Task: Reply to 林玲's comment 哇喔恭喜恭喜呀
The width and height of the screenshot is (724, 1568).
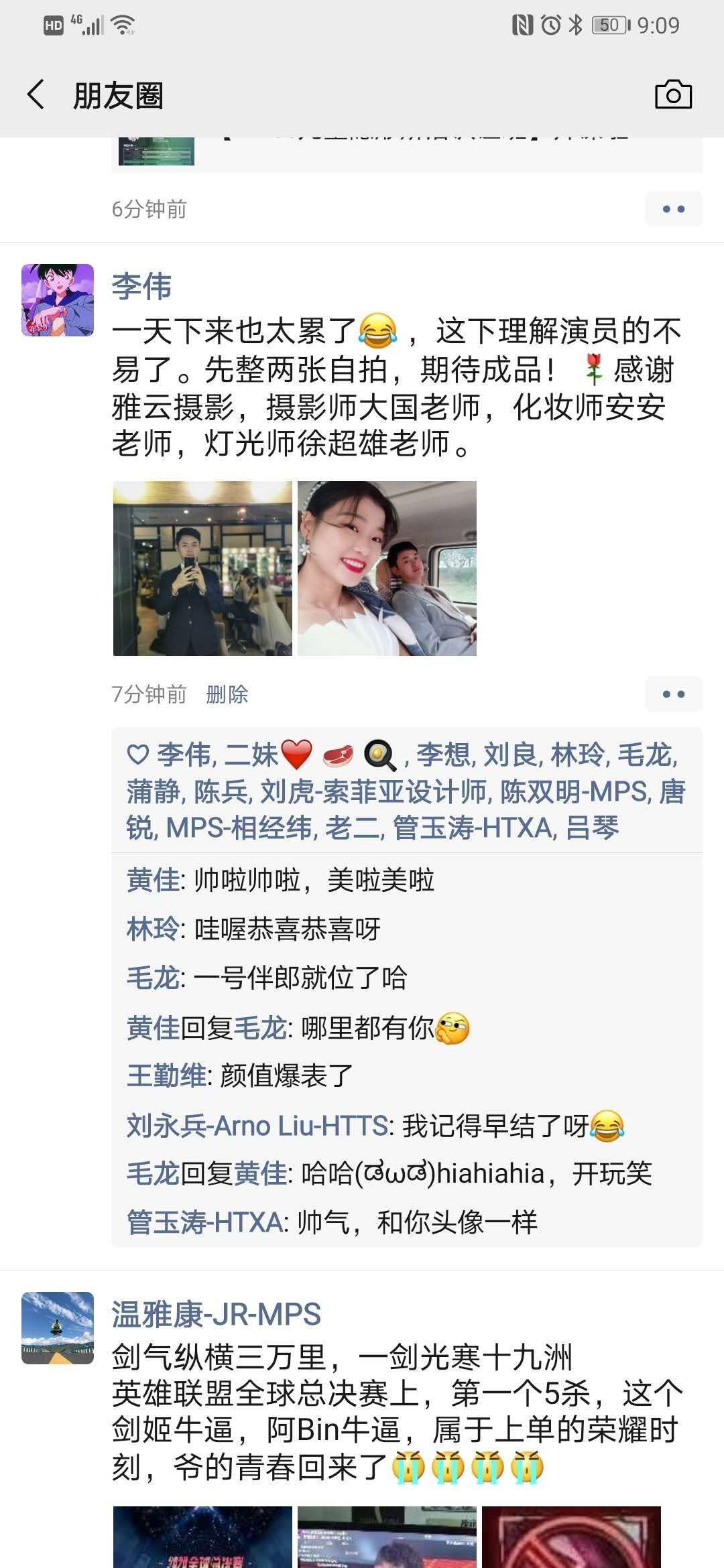Action: click(x=287, y=929)
